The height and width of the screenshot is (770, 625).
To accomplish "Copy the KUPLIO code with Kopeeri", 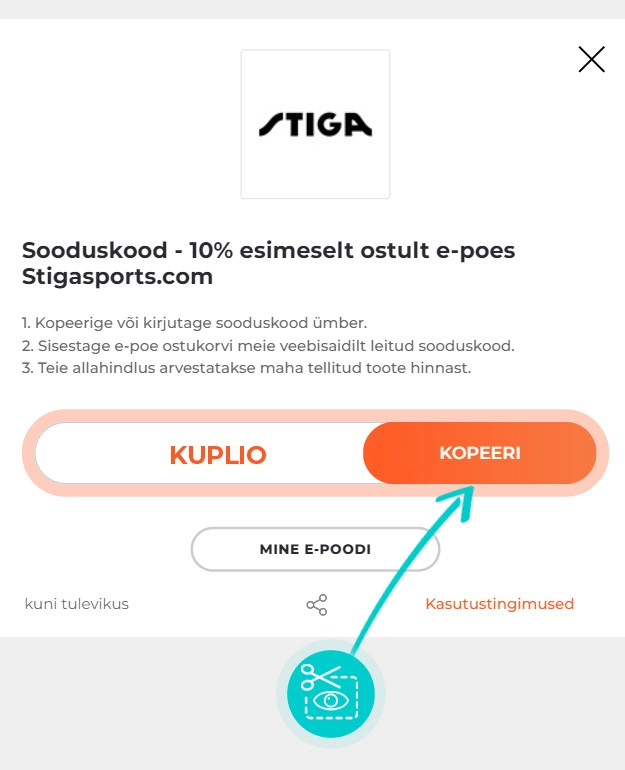I will (x=480, y=454).
